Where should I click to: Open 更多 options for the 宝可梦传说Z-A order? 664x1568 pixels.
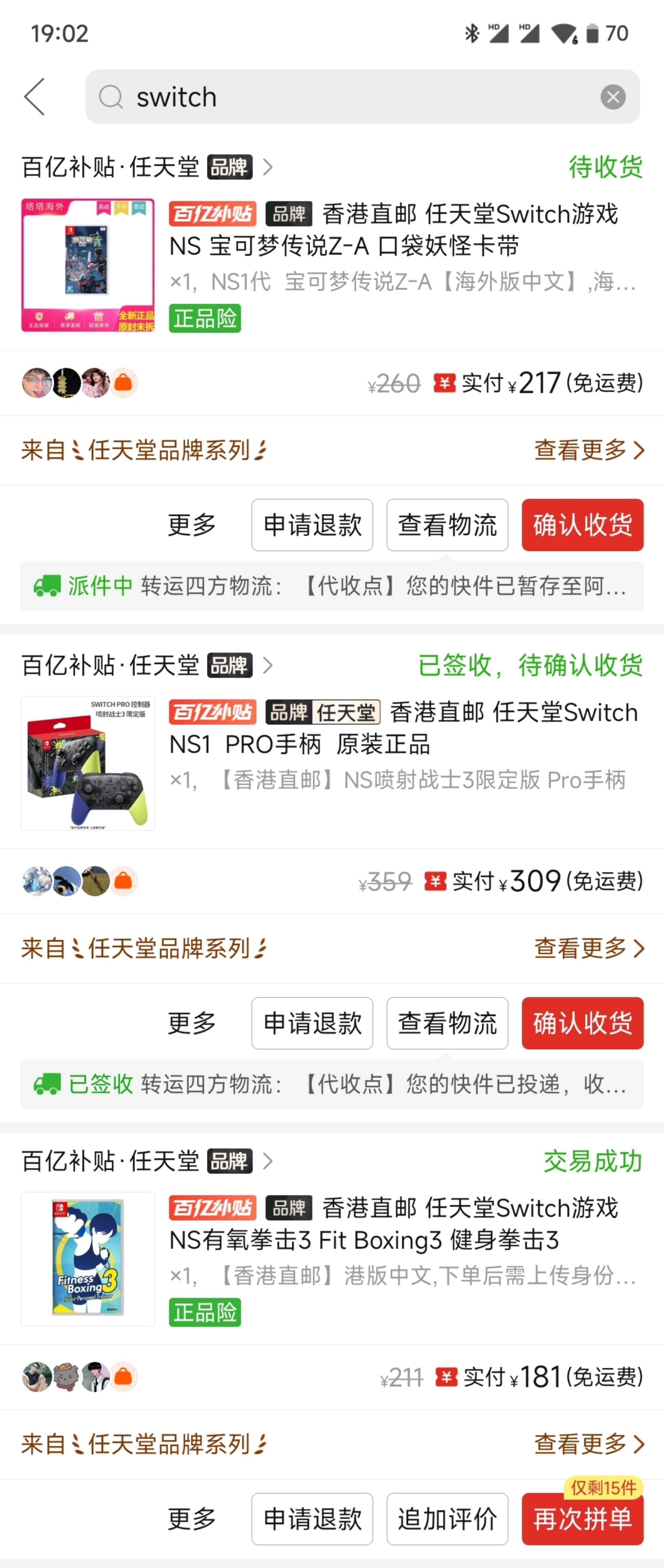[x=192, y=525]
